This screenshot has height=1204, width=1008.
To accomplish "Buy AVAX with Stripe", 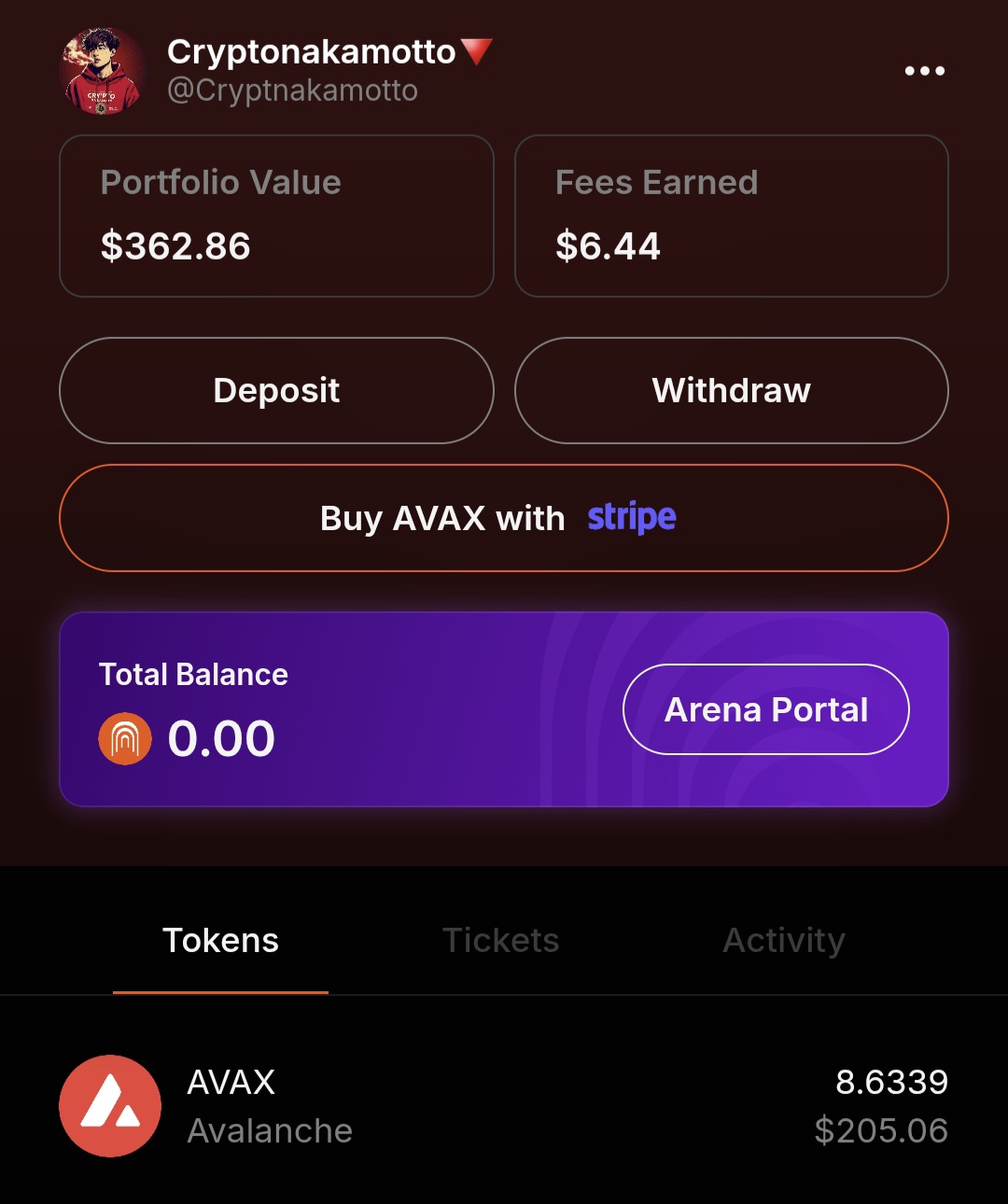I will point(504,518).
